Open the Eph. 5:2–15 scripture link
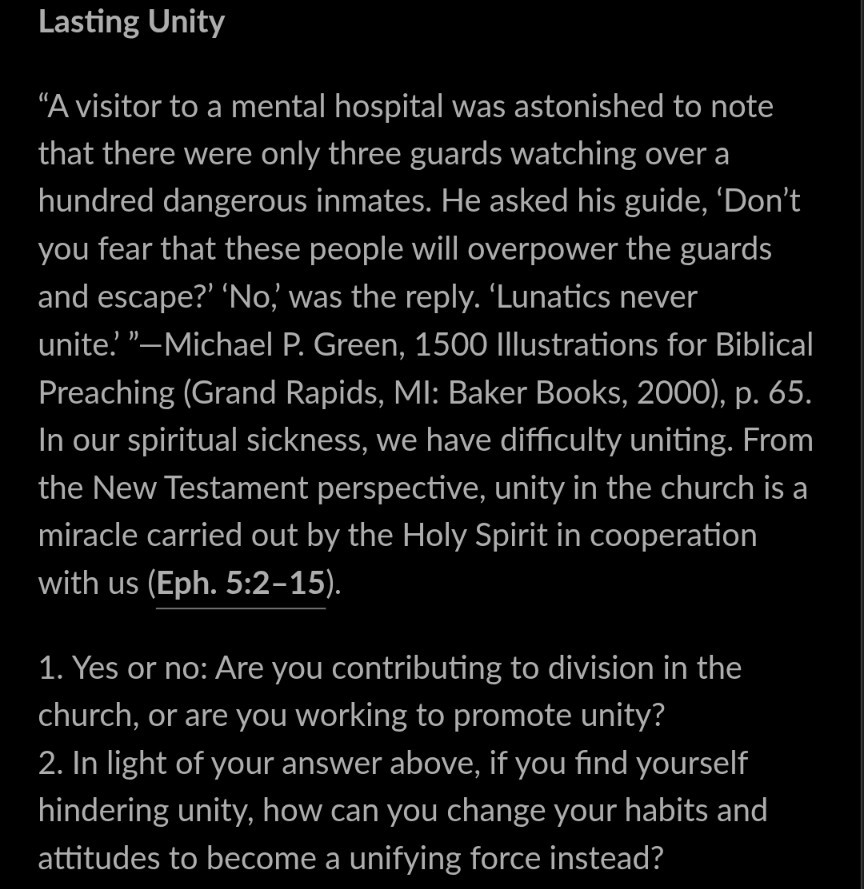864x889 pixels. [241, 583]
